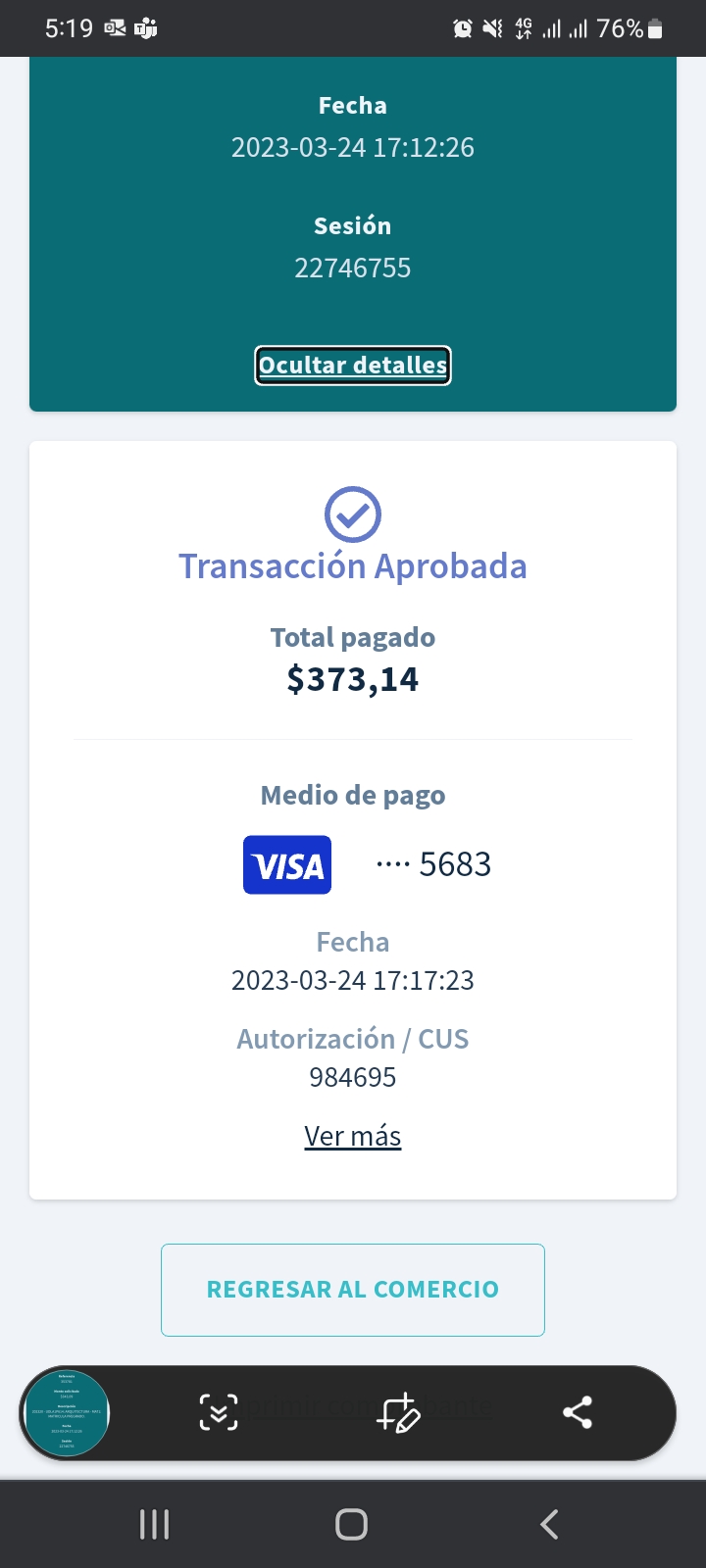Go to the home screen
Image resolution: width=706 pixels, height=1568 pixels.
pyautogui.click(x=352, y=1524)
